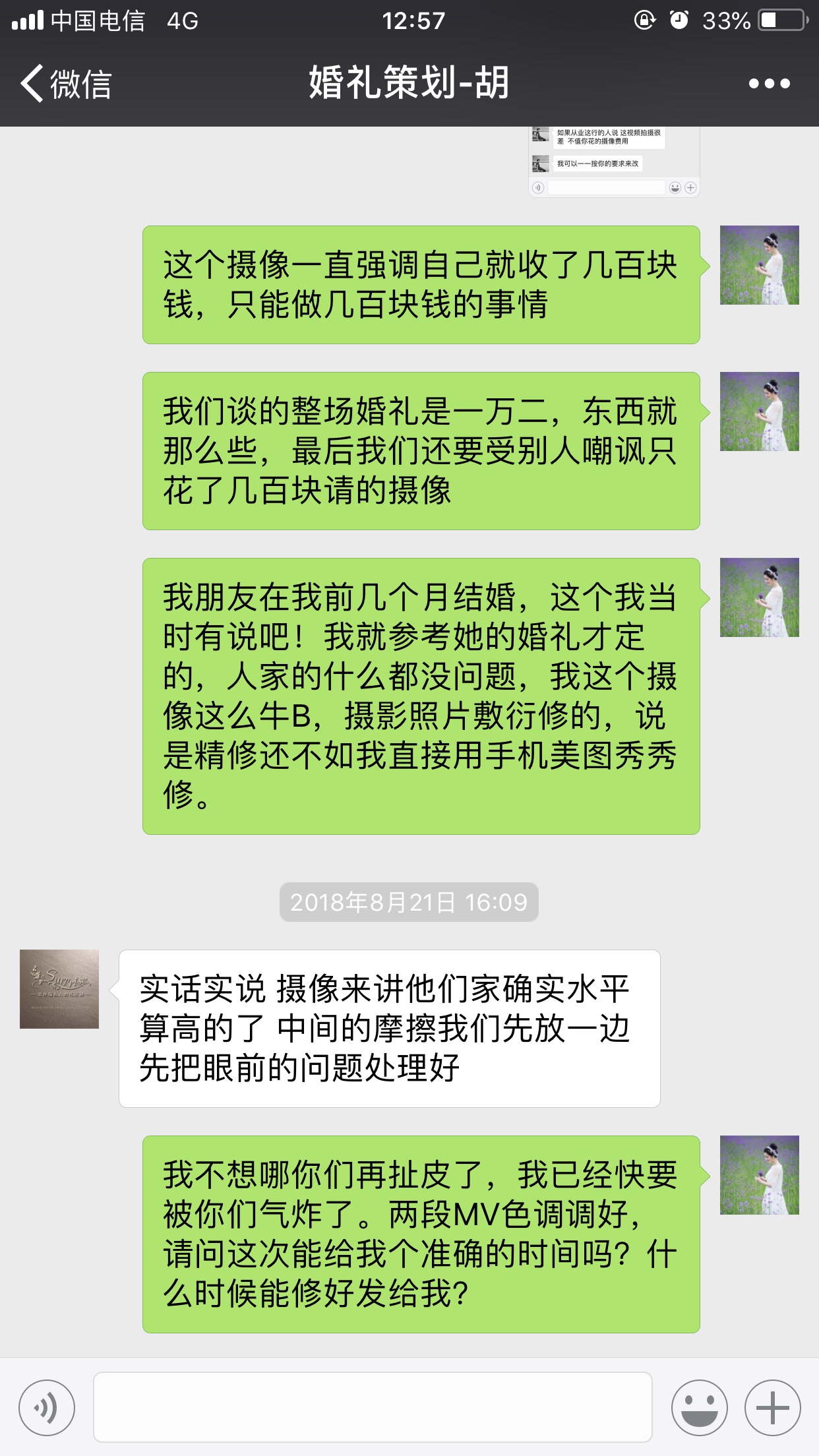The width and height of the screenshot is (819, 1456).
Task: Open the three-dot chat info menu
Action: coord(769,84)
